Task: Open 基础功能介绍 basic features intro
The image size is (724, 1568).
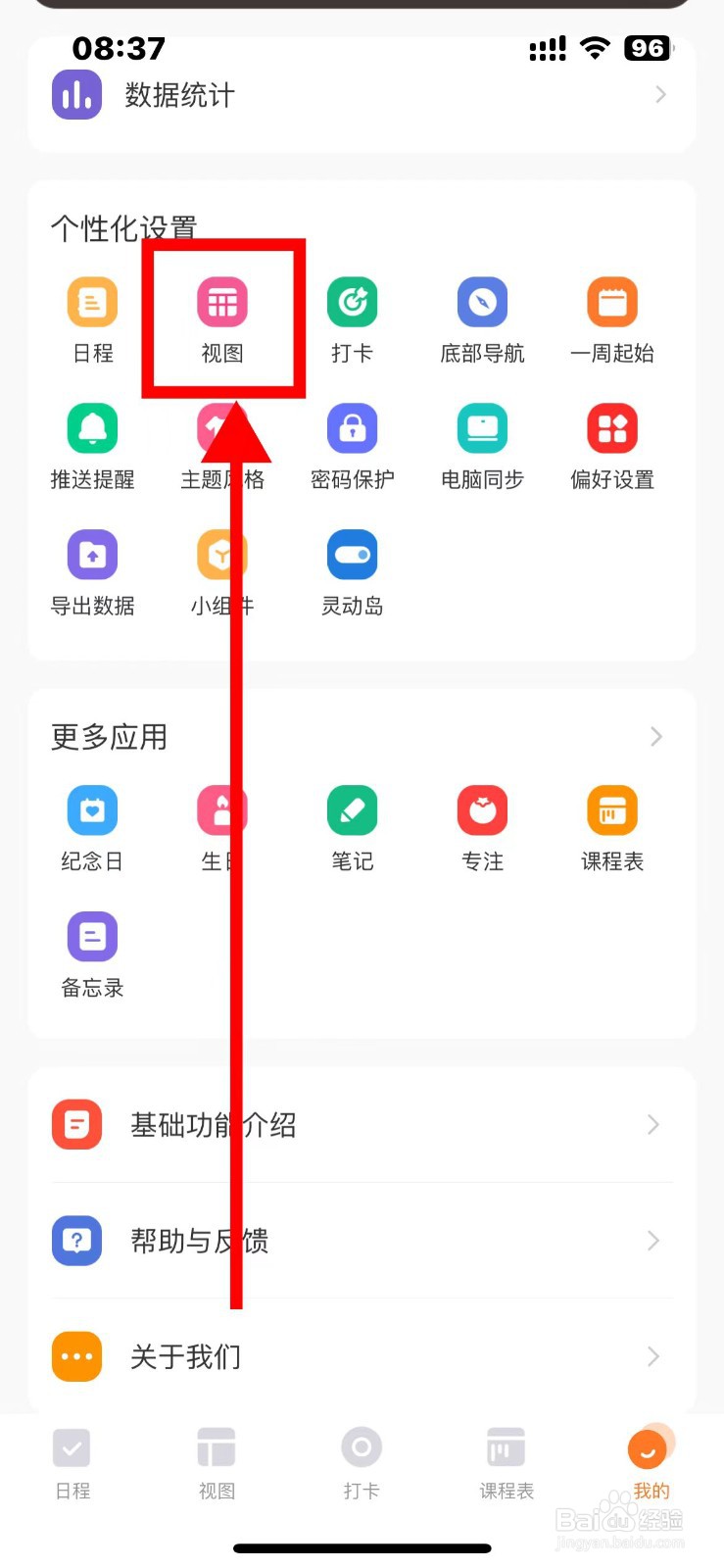Action: 362,1124
